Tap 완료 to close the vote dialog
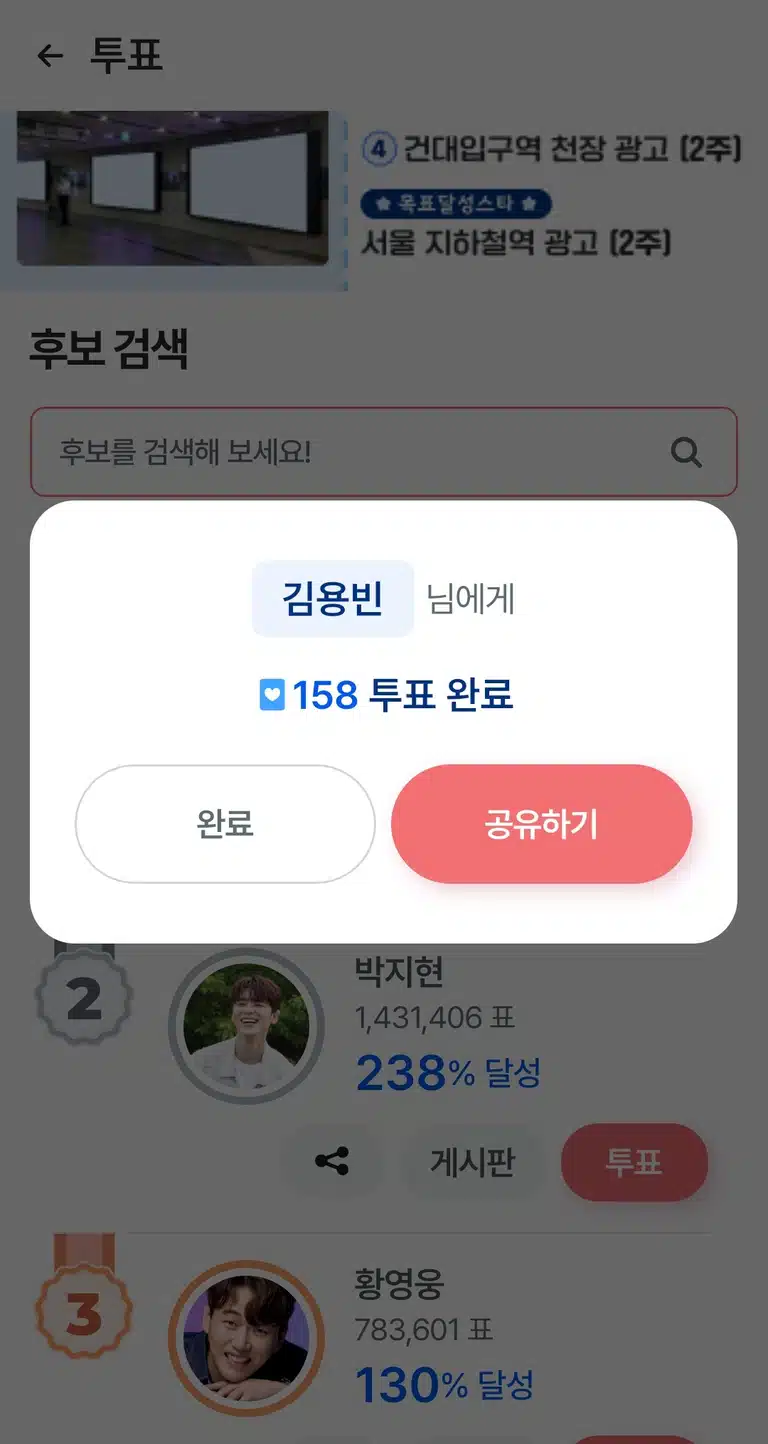 pos(225,824)
